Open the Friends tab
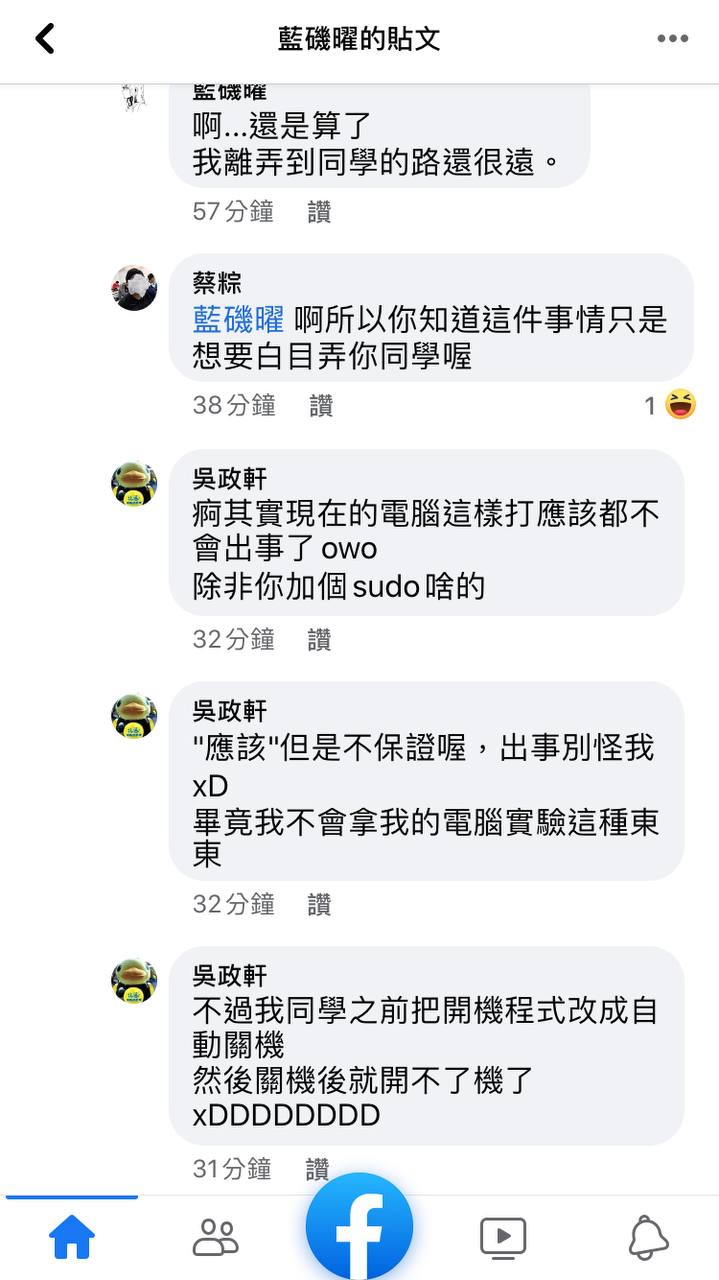Image resolution: width=719 pixels, height=1280 pixels. point(215,1238)
